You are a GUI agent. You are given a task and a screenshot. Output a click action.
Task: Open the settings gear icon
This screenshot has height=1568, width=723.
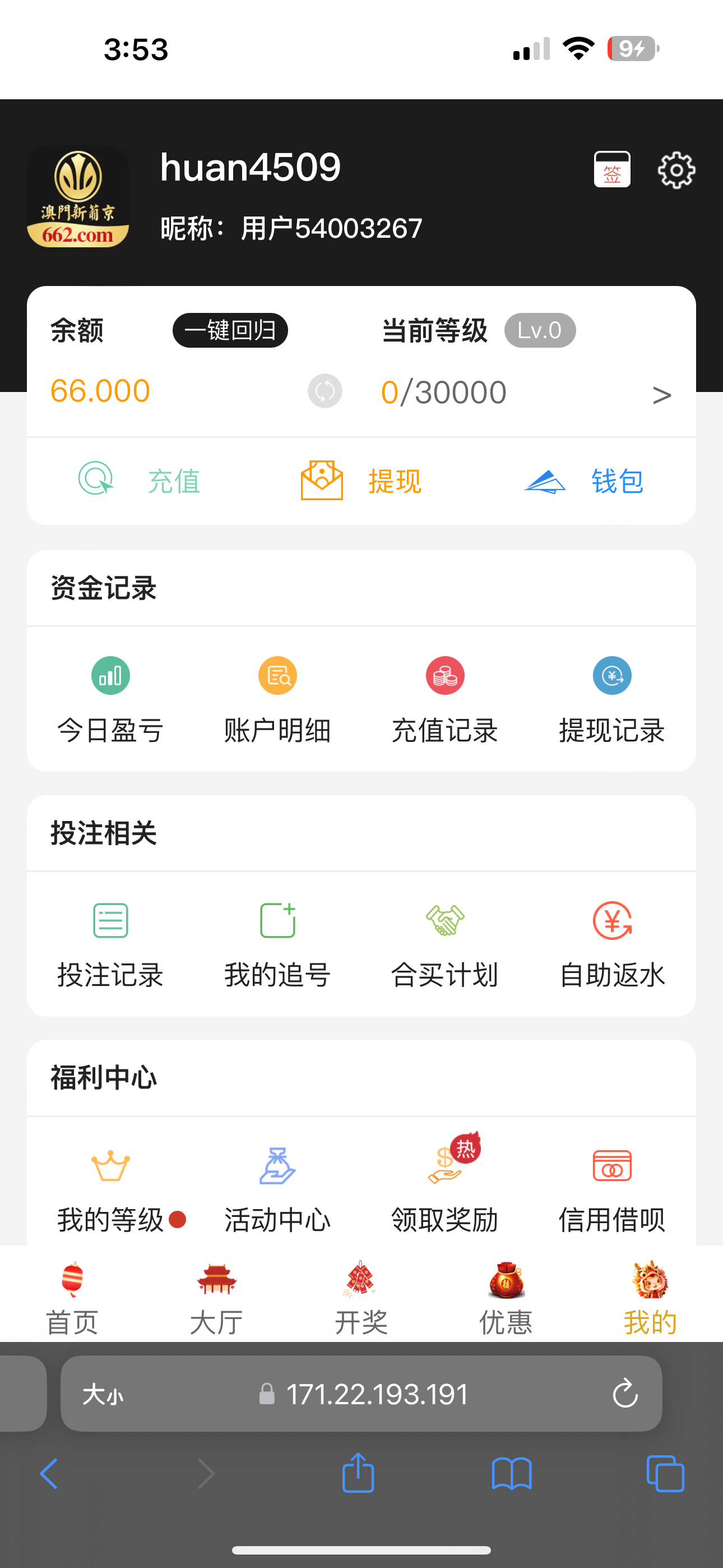675,170
